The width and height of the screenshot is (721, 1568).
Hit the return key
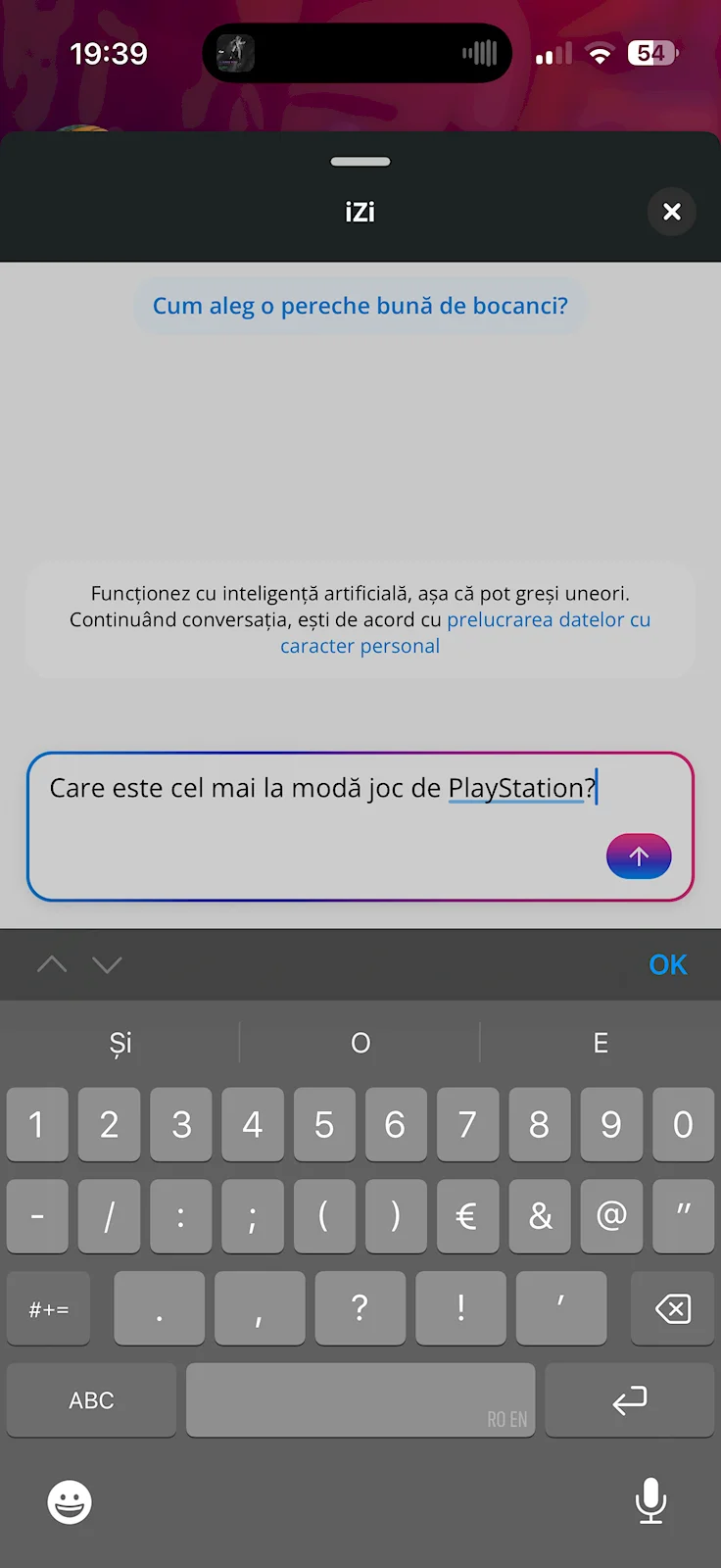(629, 1400)
